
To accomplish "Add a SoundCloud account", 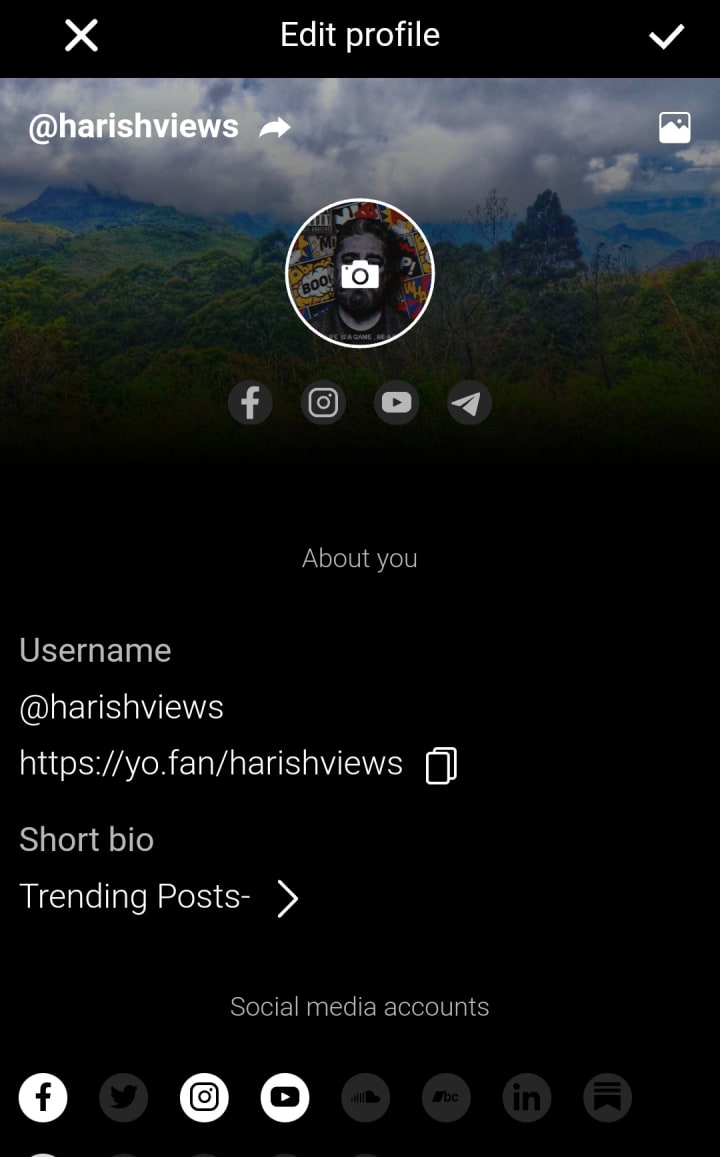I will click(x=366, y=1097).
